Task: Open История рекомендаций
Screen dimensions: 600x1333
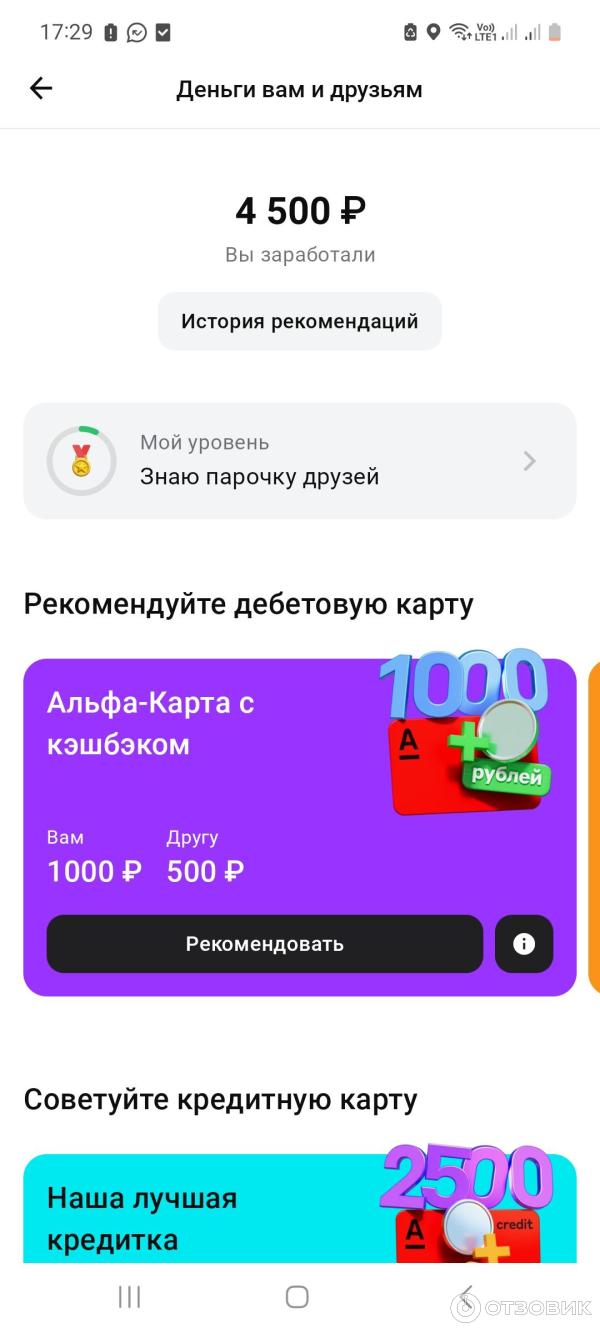Action: click(x=299, y=322)
